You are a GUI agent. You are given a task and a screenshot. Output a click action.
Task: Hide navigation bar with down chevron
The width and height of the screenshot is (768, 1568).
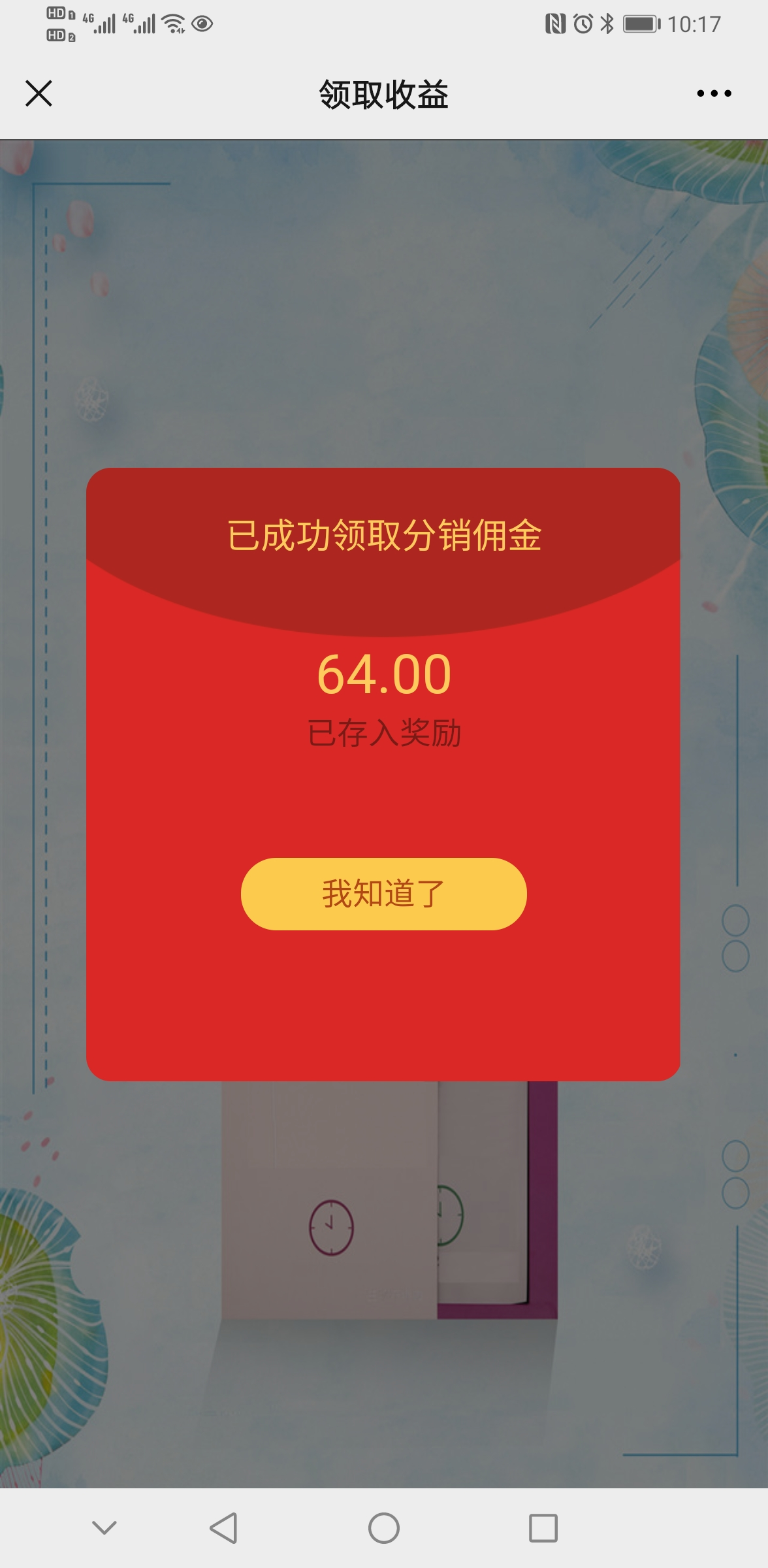pos(104,1527)
